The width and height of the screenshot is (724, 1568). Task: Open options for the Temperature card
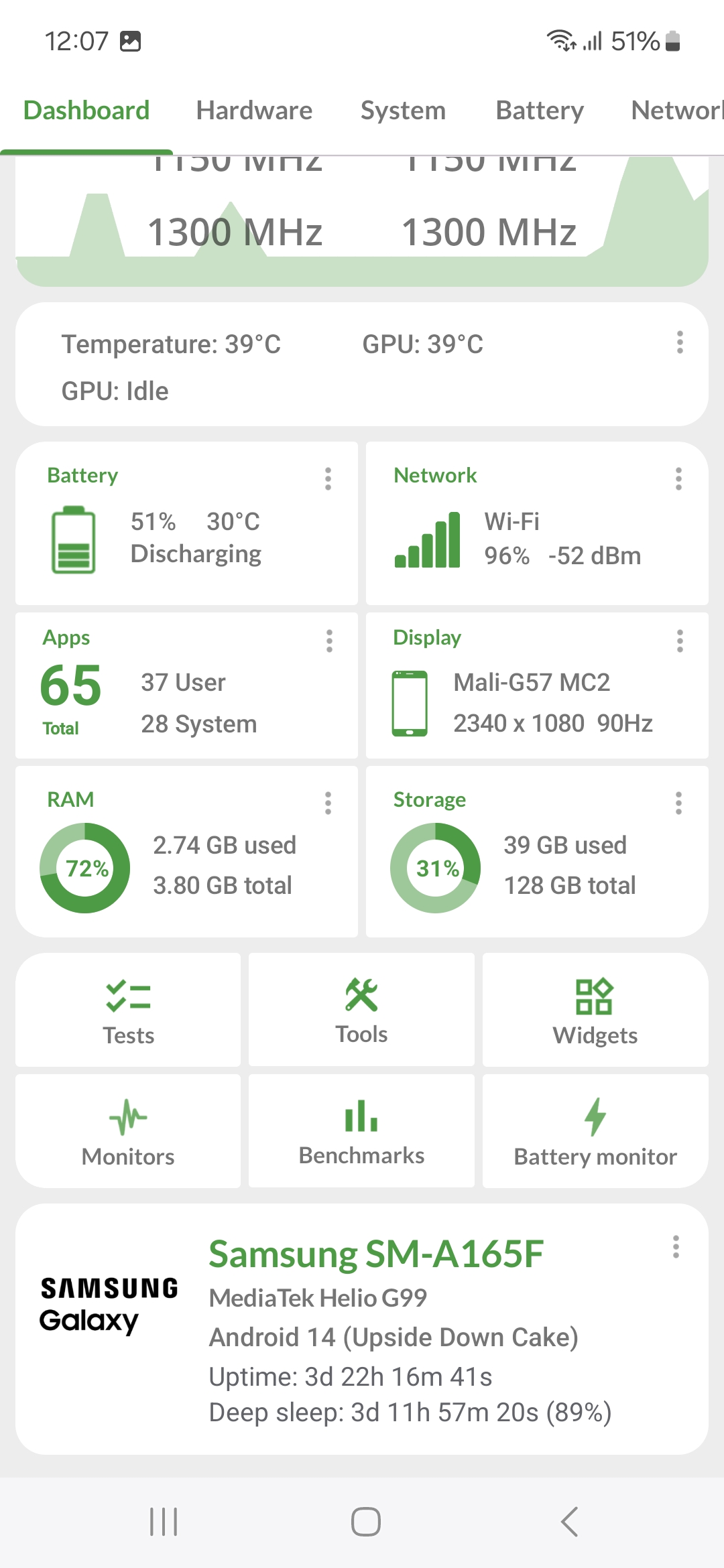coord(680,342)
